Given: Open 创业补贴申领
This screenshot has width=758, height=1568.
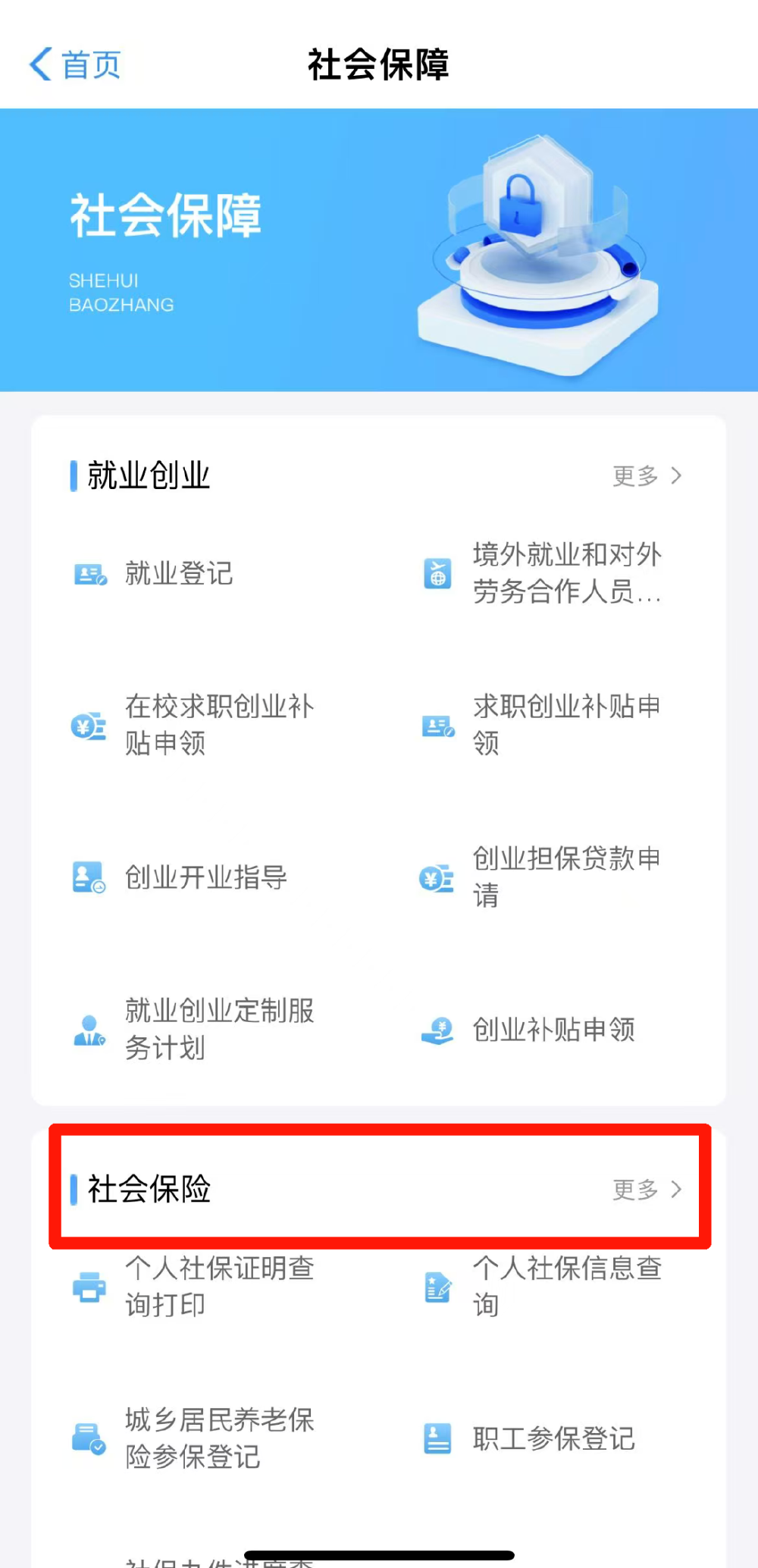Looking at the screenshot, I should pyautogui.click(x=528, y=1030).
